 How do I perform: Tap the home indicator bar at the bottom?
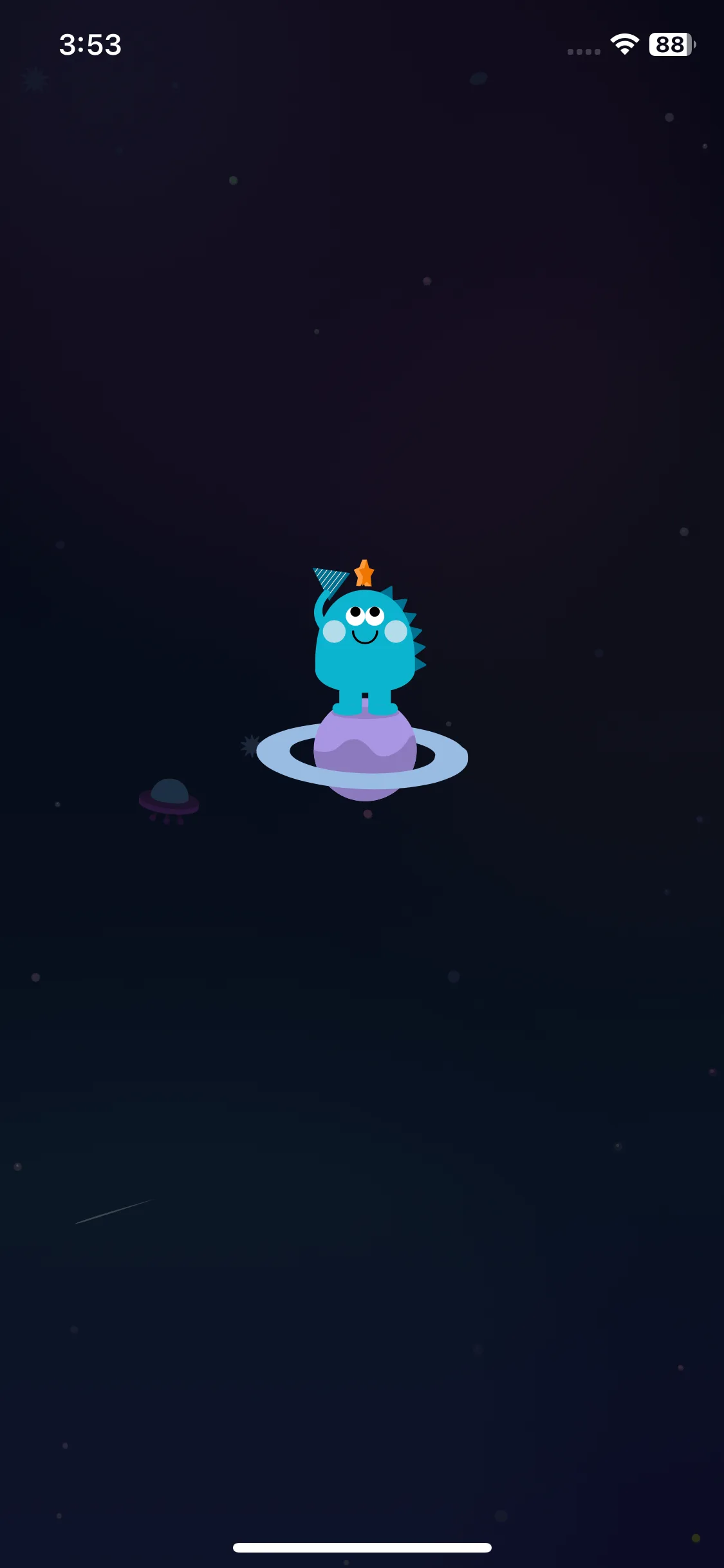(x=362, y=1549)
